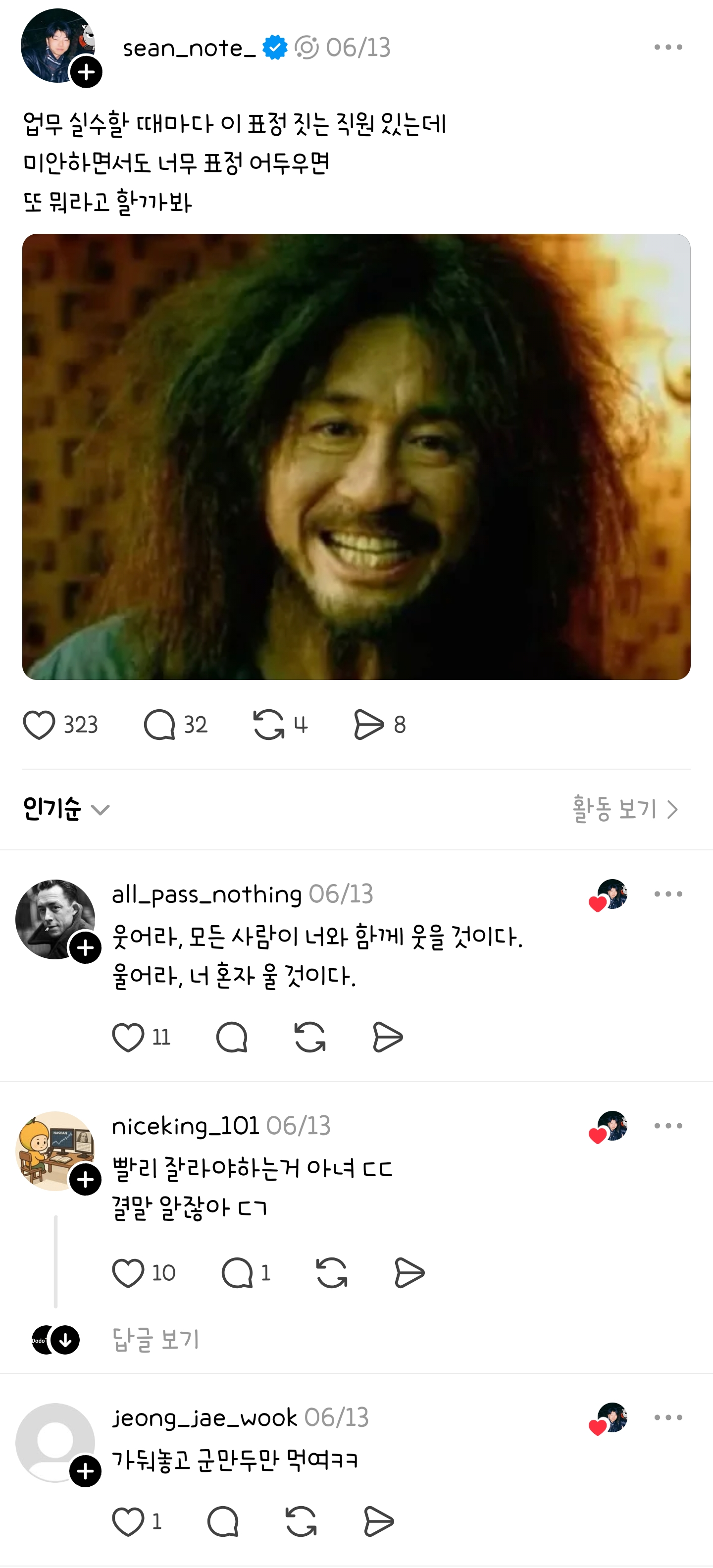Show replies with 답글 보기
This screenshot has width=713, height=1568.
pos(156,1340)
